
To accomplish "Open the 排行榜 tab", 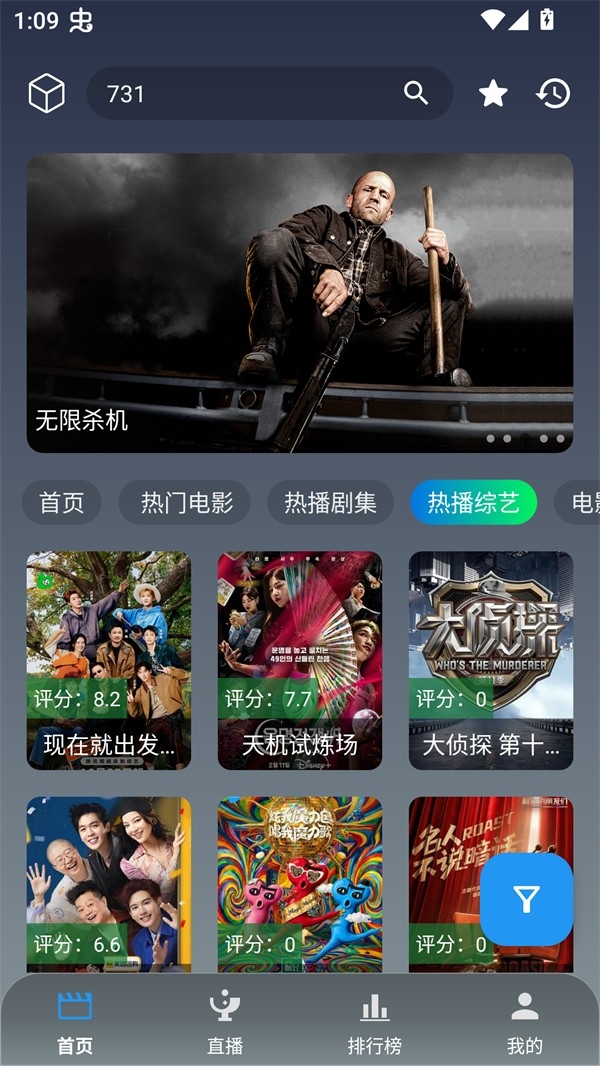I will 374,1022.
